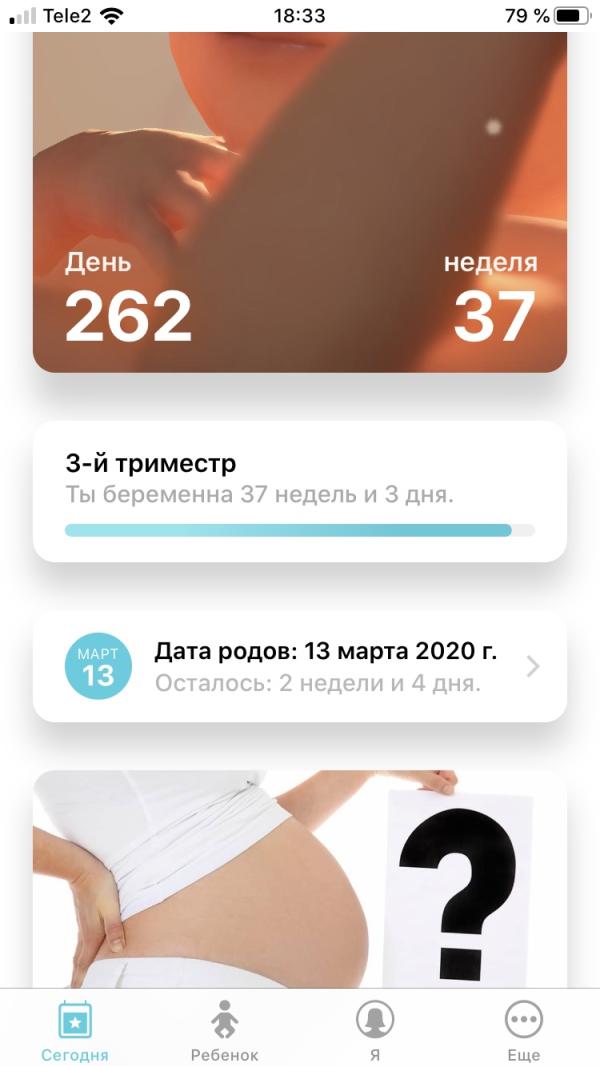Open the Еще tab
Image resolution: width=600 pixels, height=1066 pixels.
click(524, 1030)
